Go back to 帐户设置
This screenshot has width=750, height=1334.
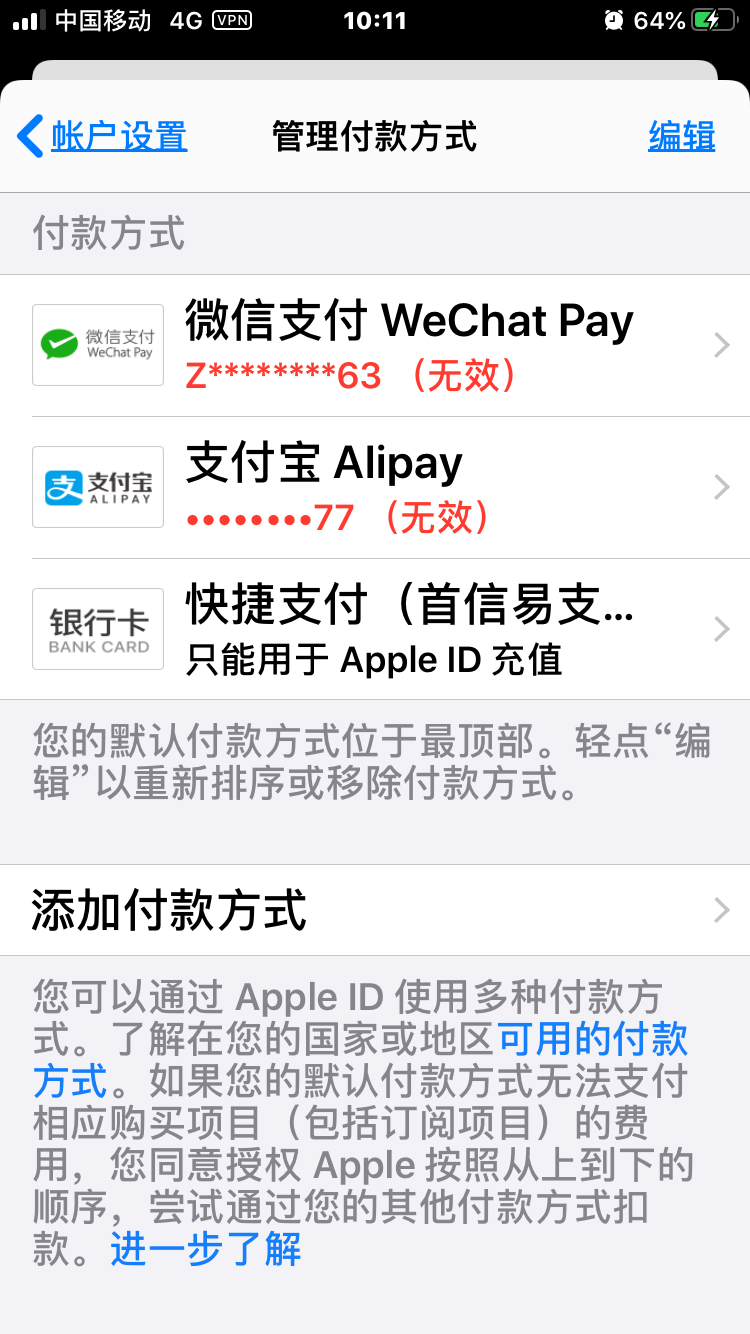pos(103,137)
